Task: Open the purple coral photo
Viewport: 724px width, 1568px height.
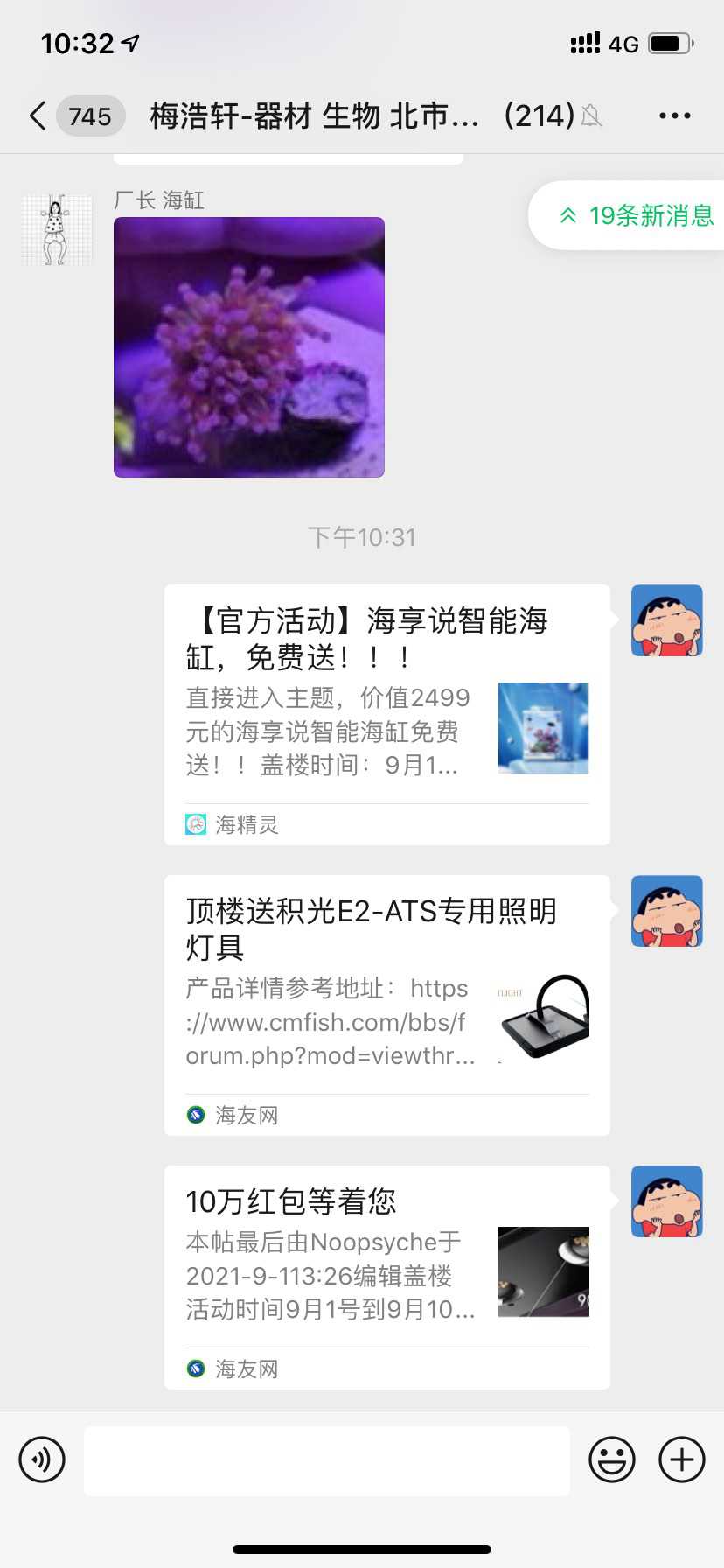Action: (x=249, y=347)
